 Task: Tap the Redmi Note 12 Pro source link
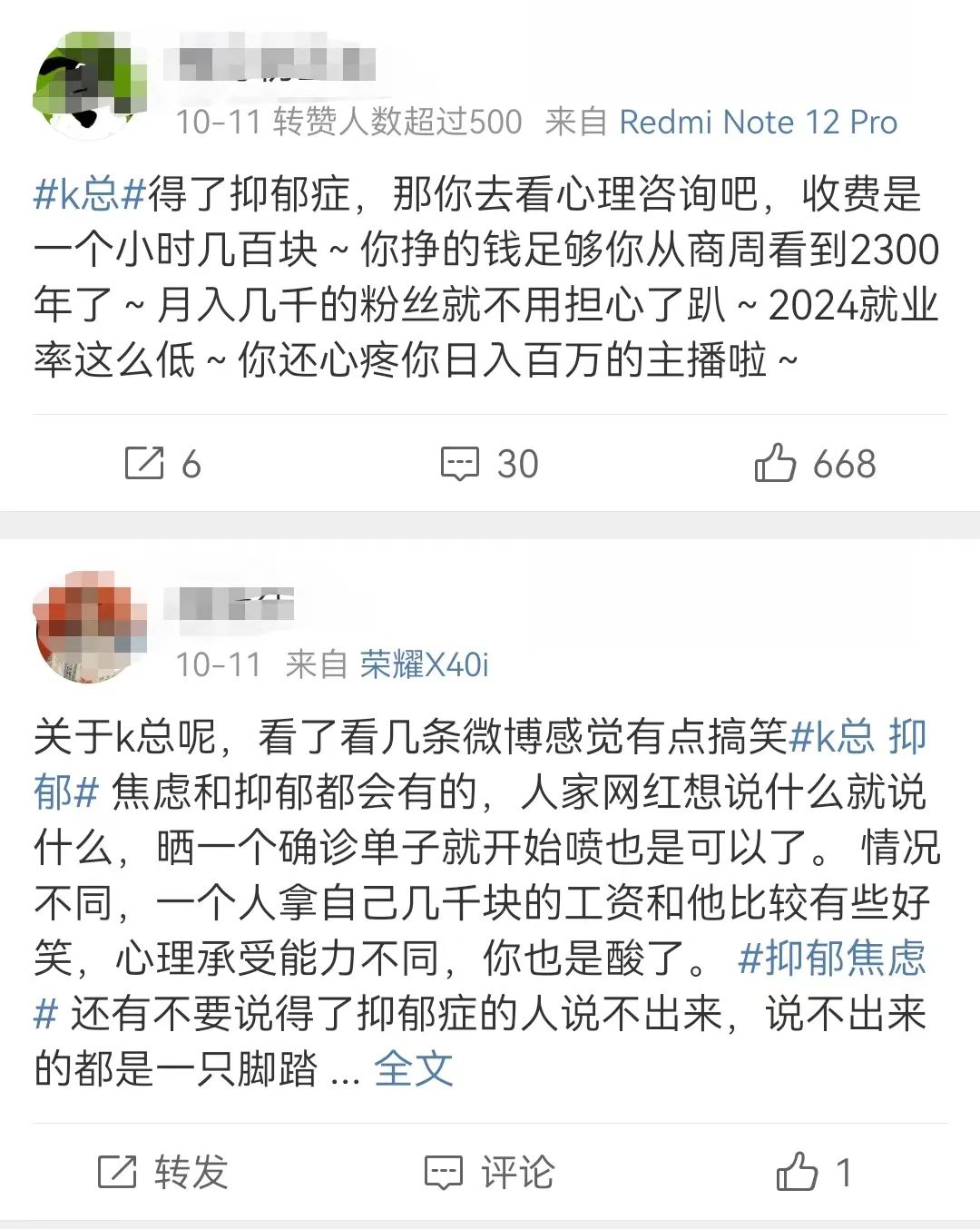[758, 122]
